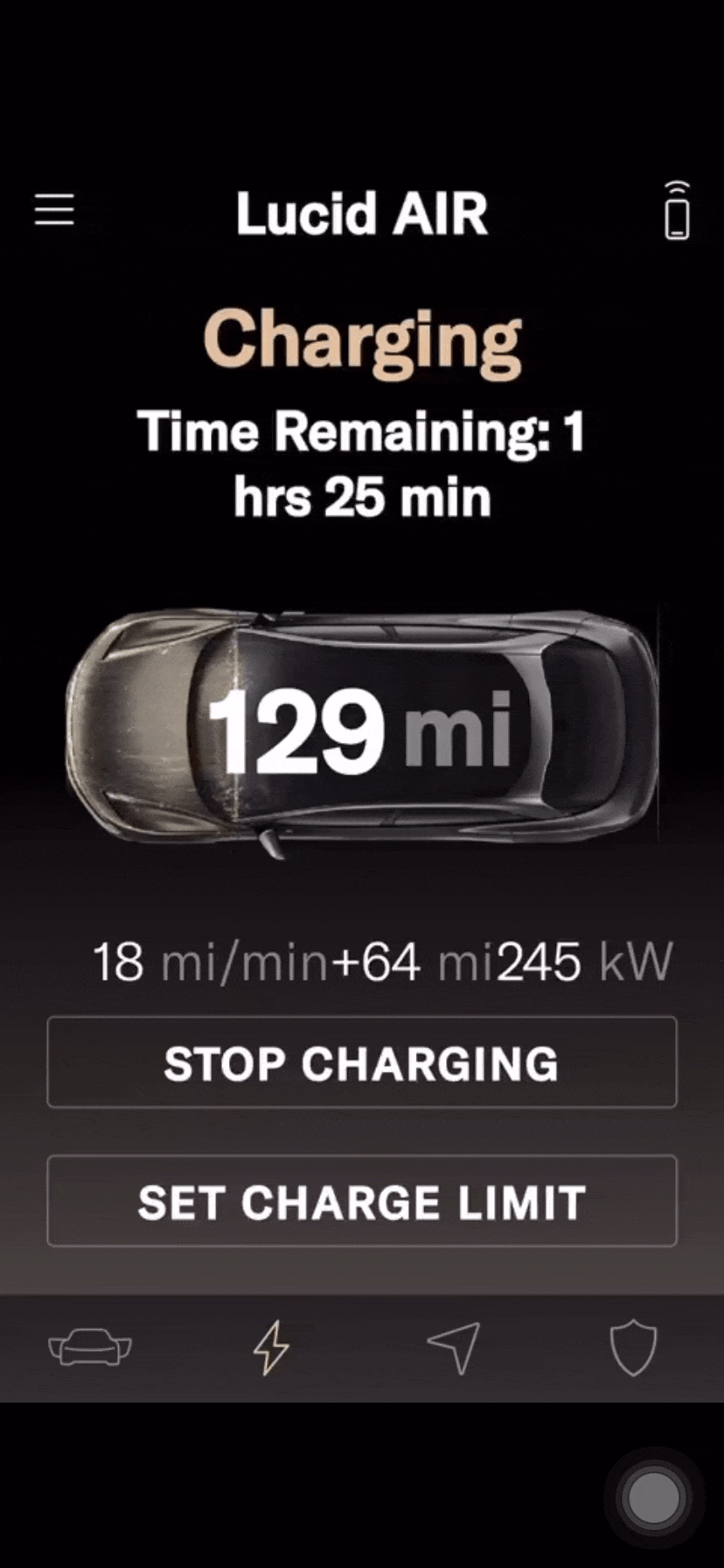Tap the phone key icon

(677, 211)
